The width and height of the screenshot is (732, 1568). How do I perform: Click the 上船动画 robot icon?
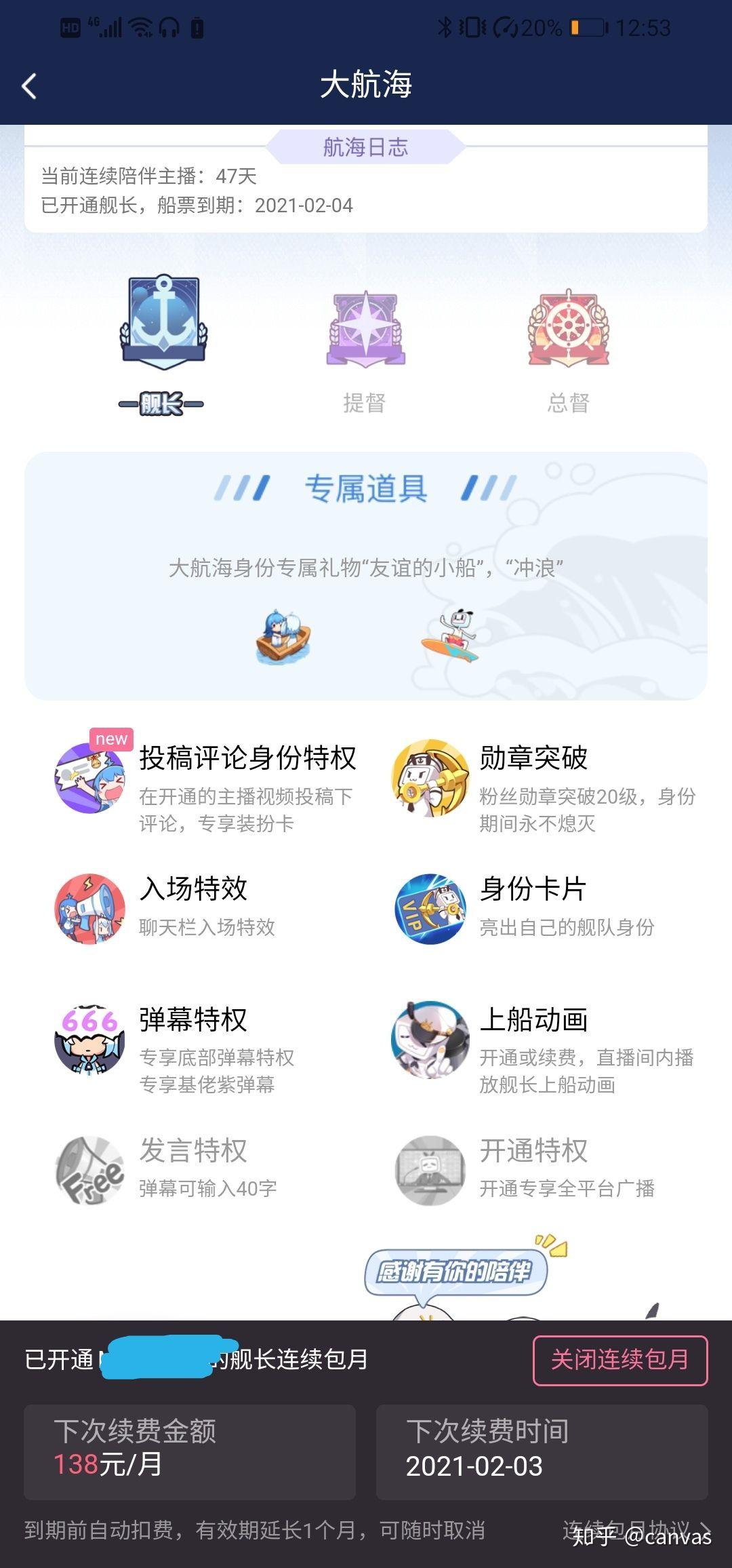[x=429, y=1041]
